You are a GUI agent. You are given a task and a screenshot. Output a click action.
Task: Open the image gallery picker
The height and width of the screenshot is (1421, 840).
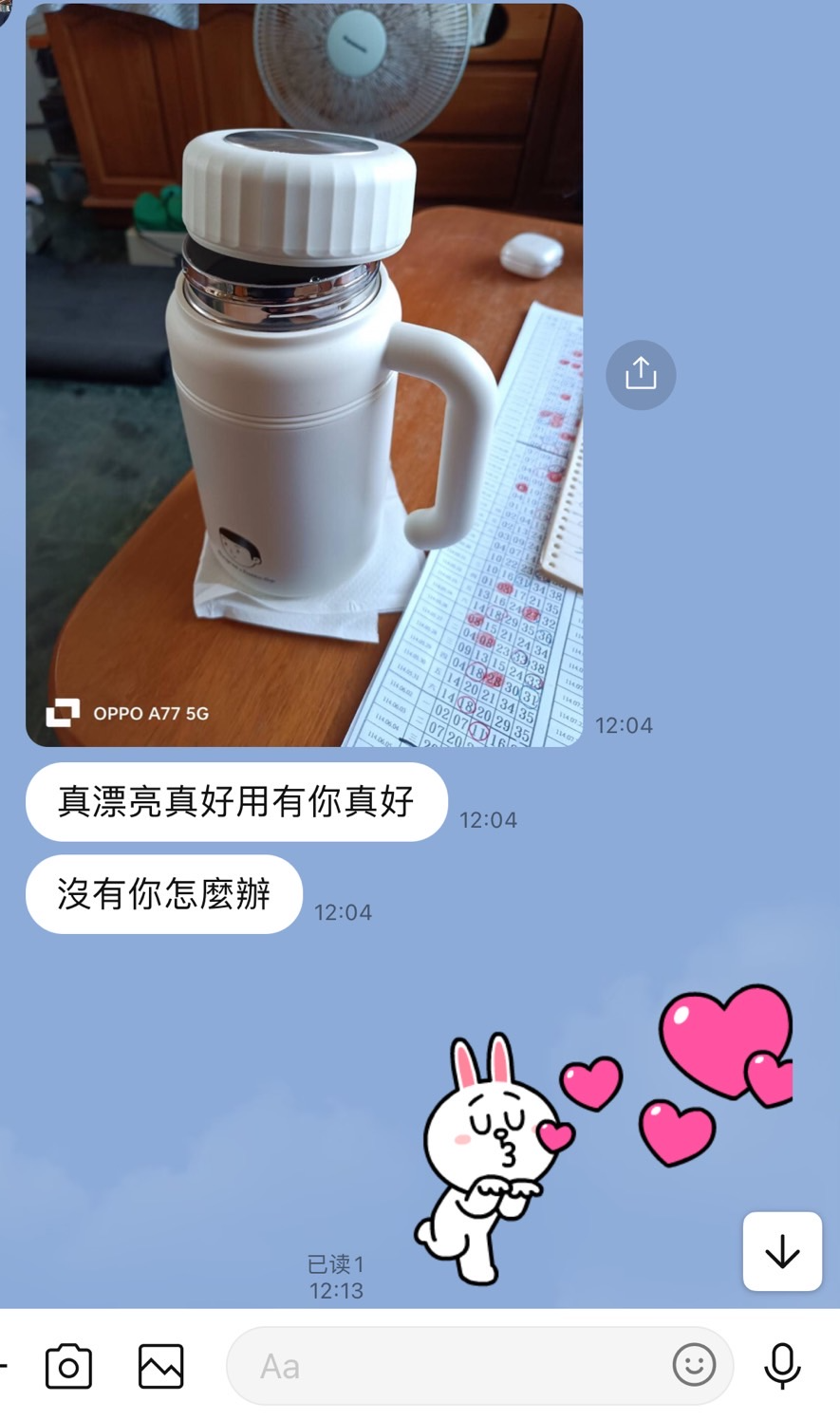tap(161, 1366)
